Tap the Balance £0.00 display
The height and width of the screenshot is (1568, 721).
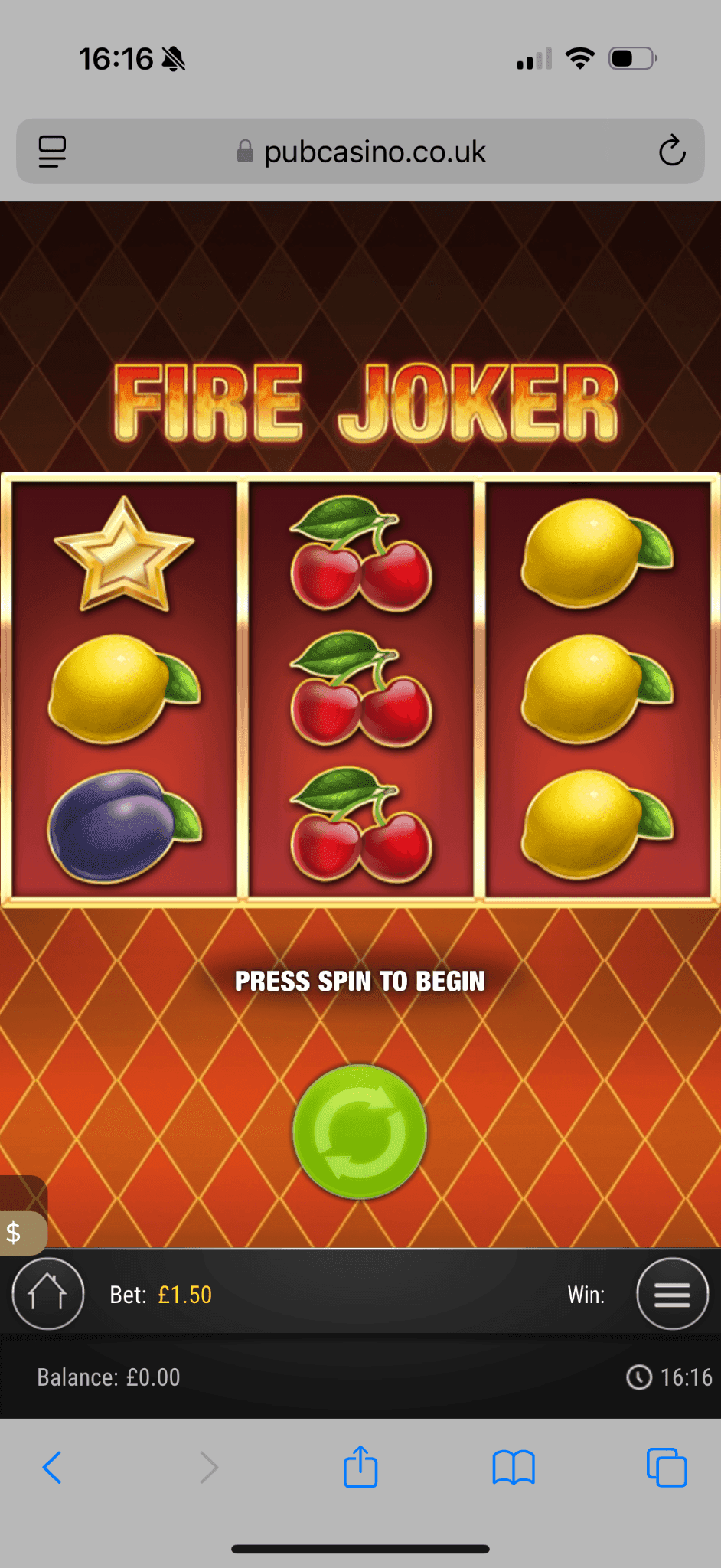point(109,1376)
